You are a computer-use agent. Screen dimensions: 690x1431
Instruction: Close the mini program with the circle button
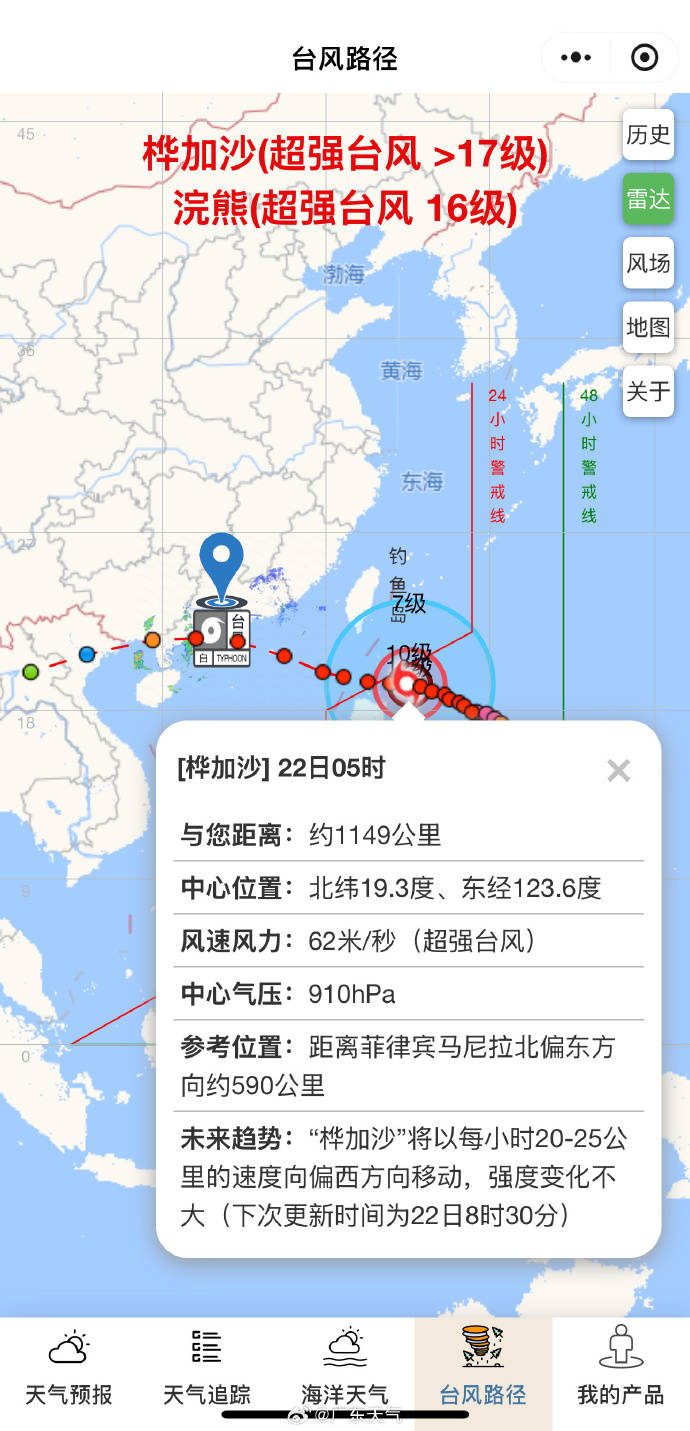point(645,58)
